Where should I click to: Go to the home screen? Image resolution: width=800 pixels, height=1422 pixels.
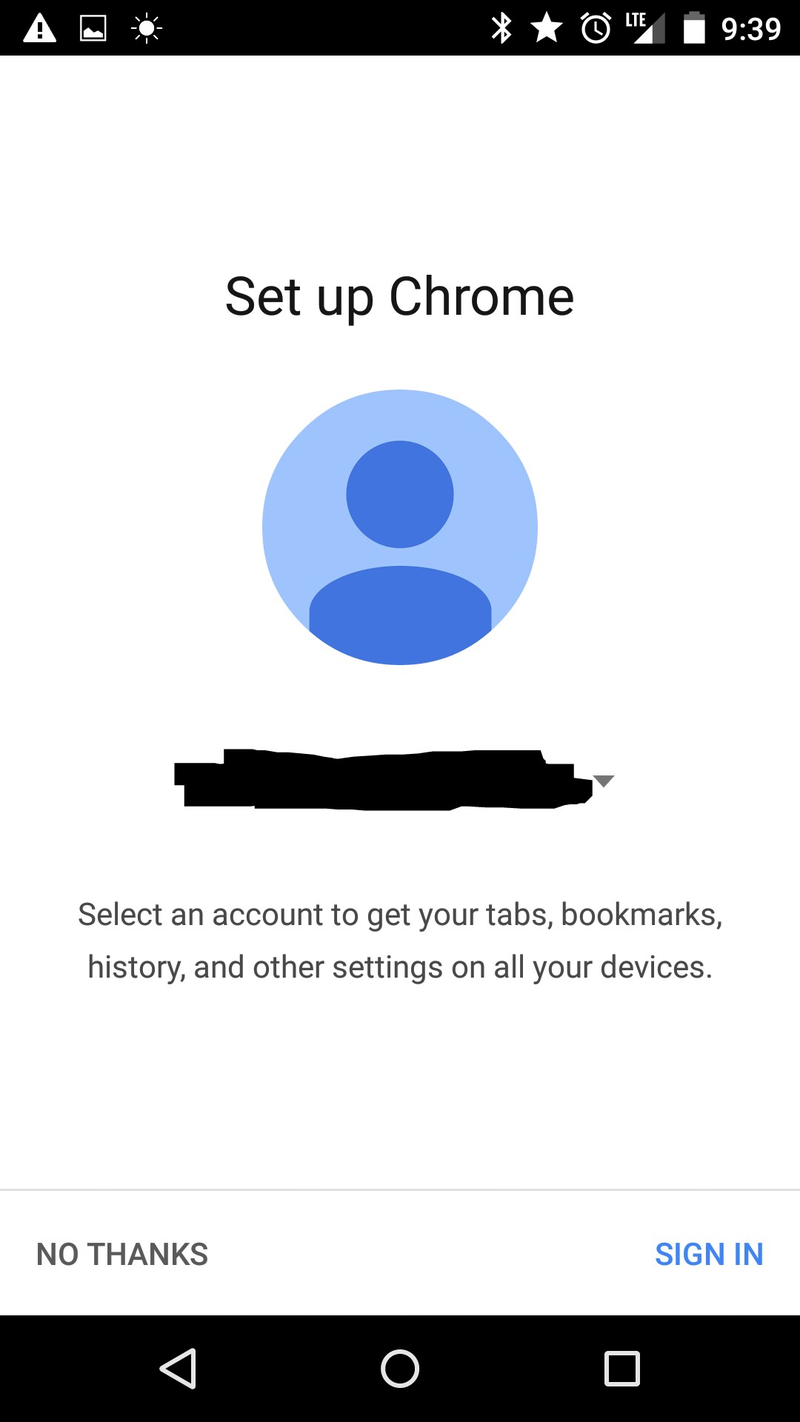[400, 1368]
